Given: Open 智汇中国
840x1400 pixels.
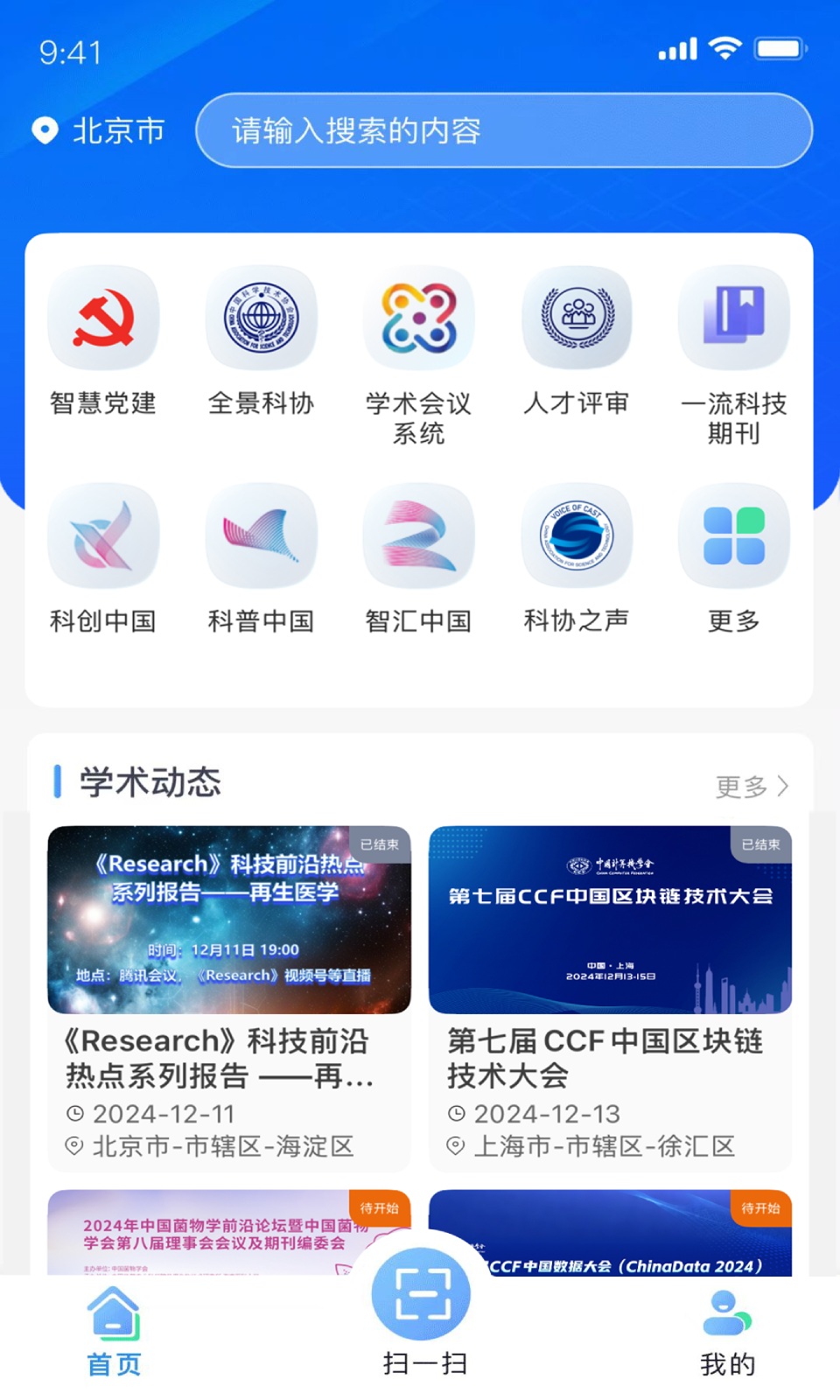Looking at the screenshot, I should coord(418,558).
